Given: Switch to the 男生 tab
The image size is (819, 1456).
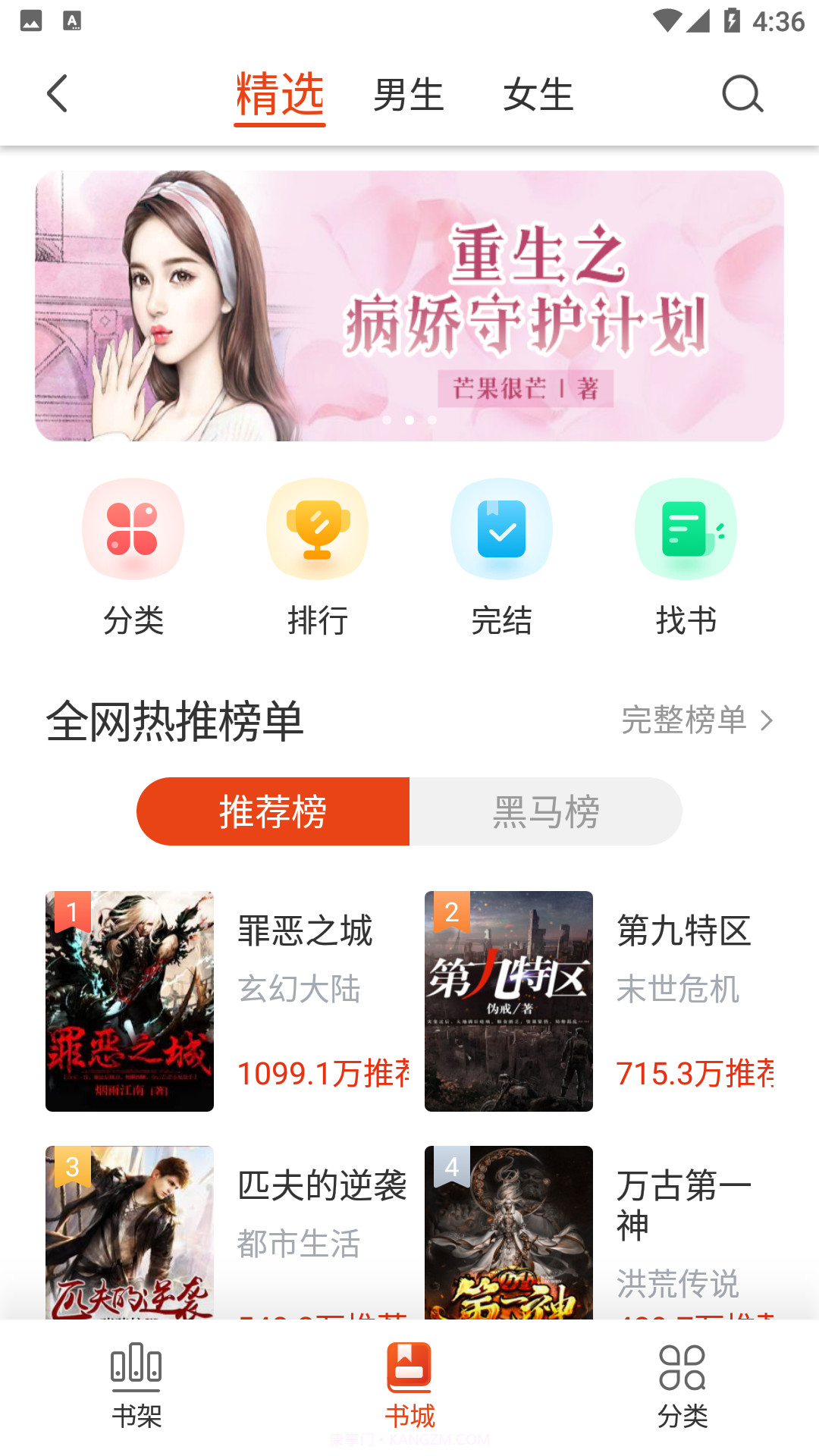Looking at the screenshot, I should pyautogui.click(x=409, y=94).
